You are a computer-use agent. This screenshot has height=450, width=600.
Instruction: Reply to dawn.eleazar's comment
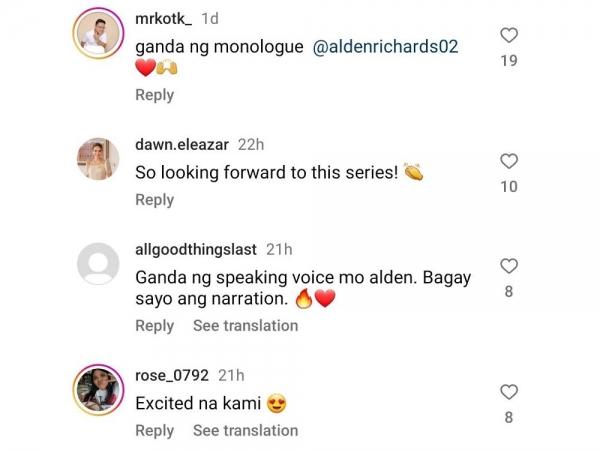[154, 200]
